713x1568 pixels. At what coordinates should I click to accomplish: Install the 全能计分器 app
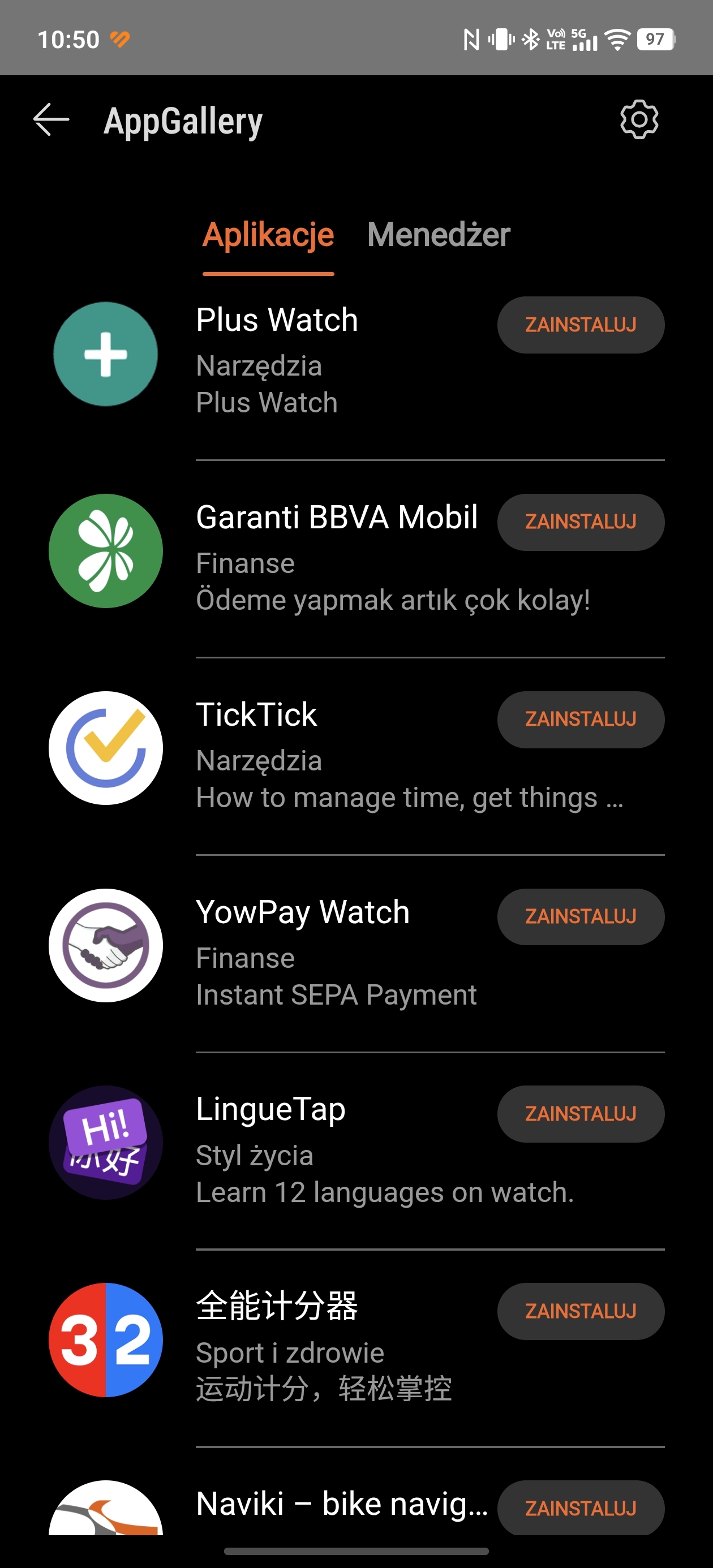[x=580, y=1311]
